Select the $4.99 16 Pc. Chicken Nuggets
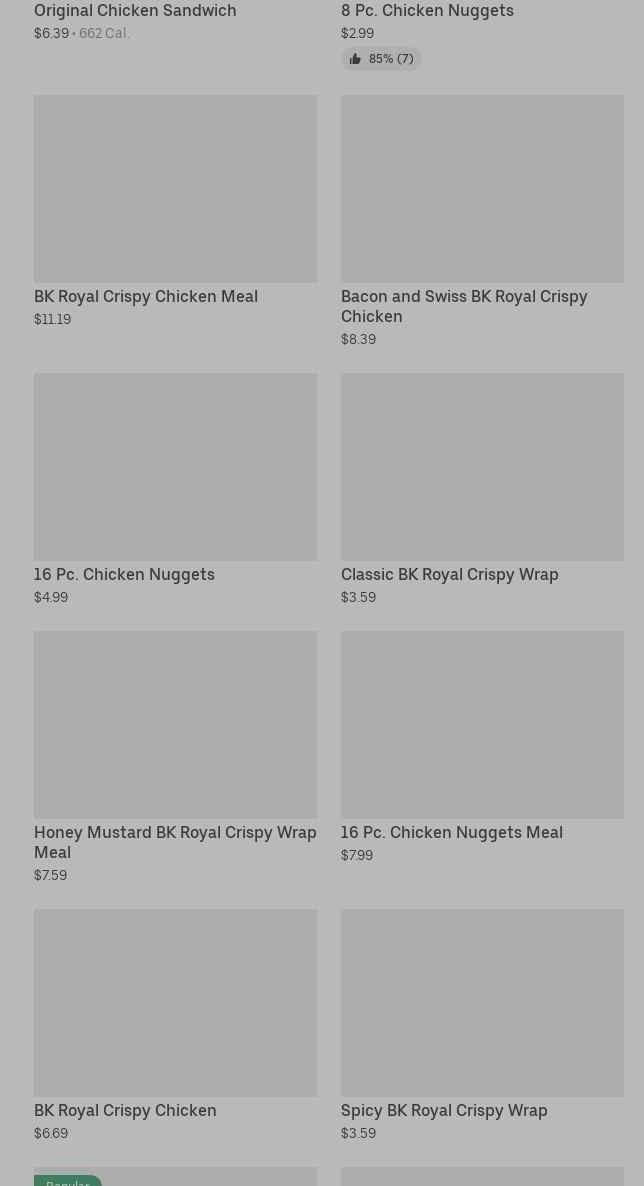The height and width of the screenshot is (1186, 644). pyautogui.click(x=175, y=468)
